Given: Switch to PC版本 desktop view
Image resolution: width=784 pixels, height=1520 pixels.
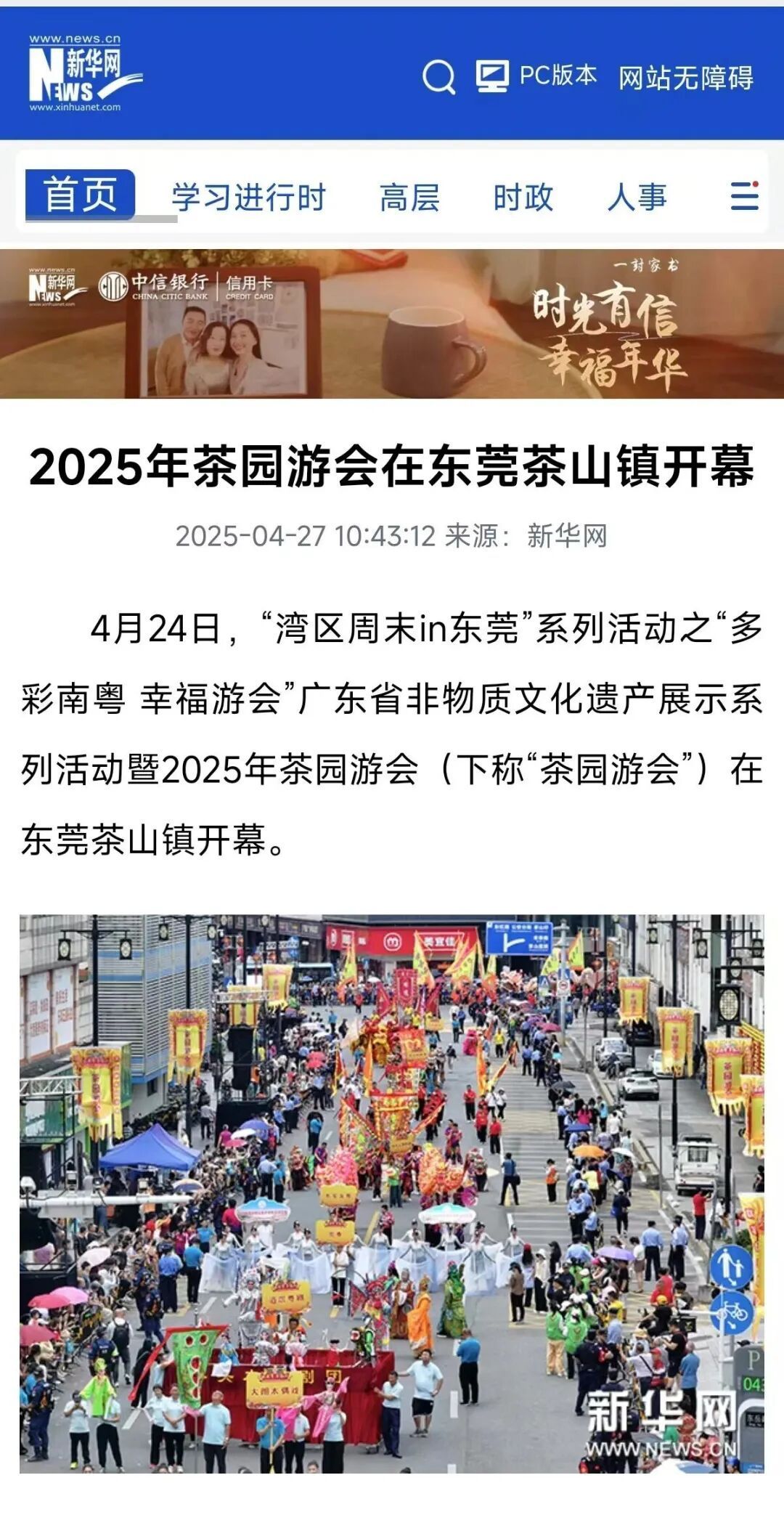Looking at the screenshot, I should pos(536,76).
